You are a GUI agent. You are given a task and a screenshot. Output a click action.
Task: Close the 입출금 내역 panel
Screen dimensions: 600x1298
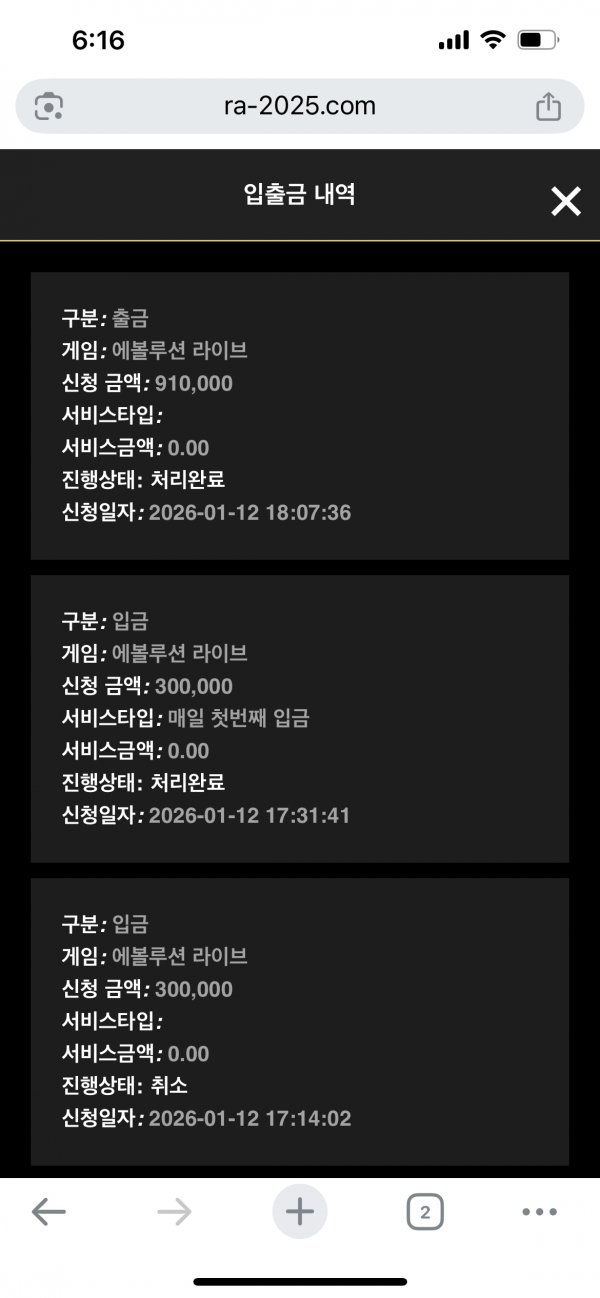click(x=565, y=202)
